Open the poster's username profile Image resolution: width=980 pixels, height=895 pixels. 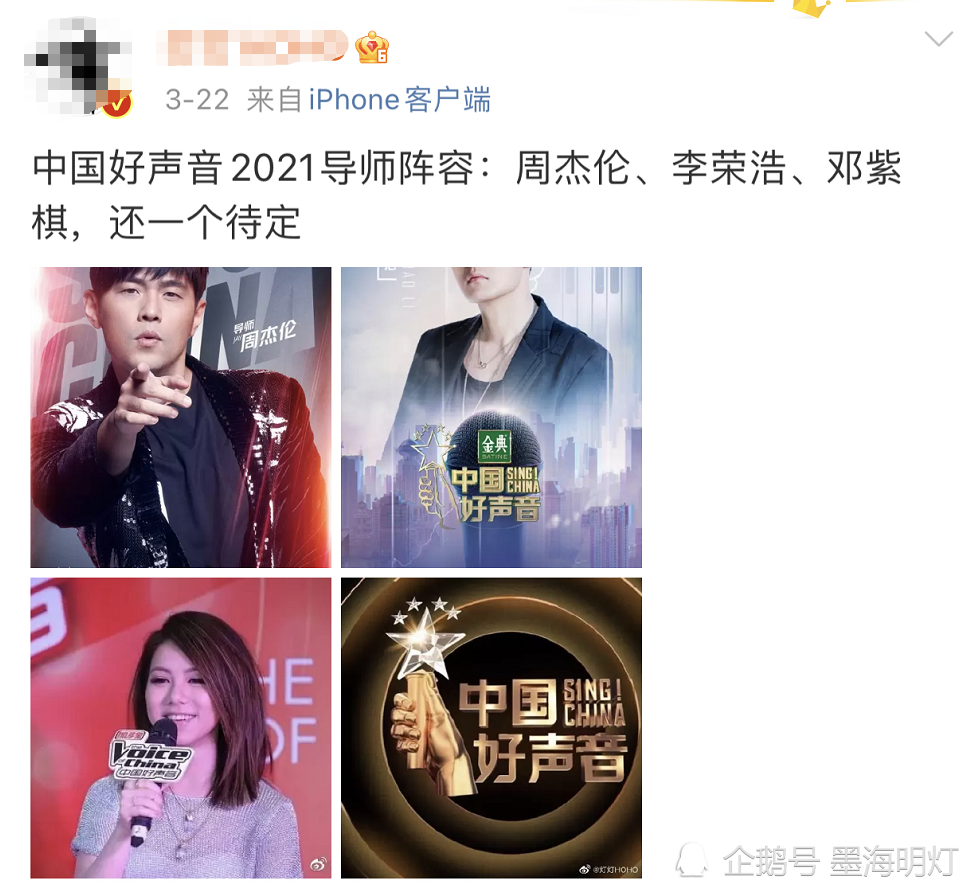pyautogui.click(x=254, y=46)
